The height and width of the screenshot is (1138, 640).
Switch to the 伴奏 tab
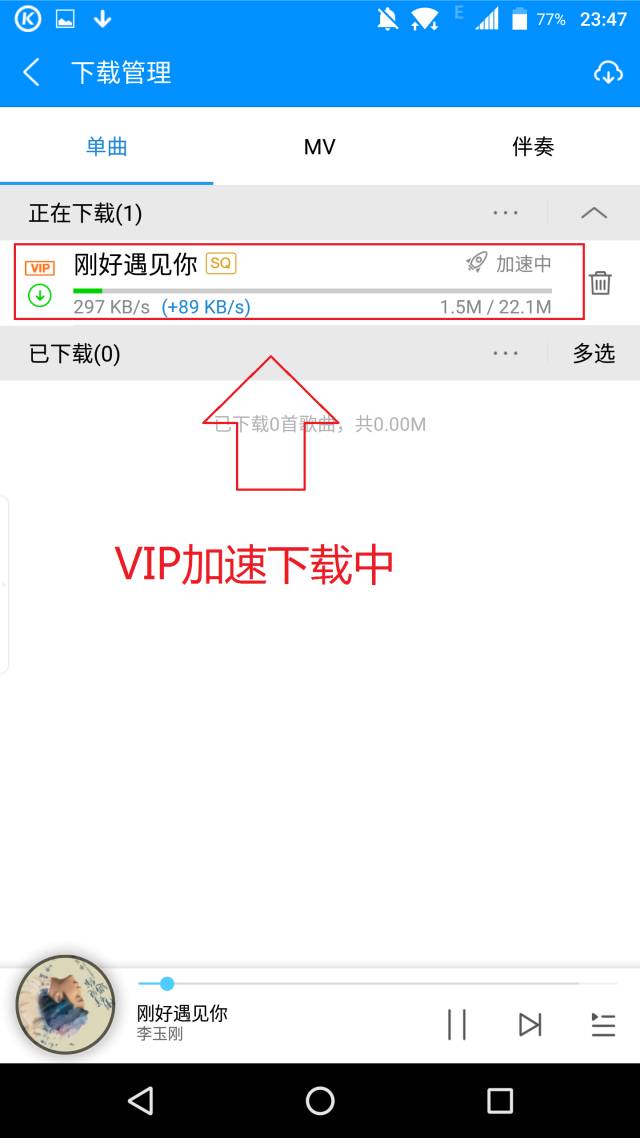[533, 147]
